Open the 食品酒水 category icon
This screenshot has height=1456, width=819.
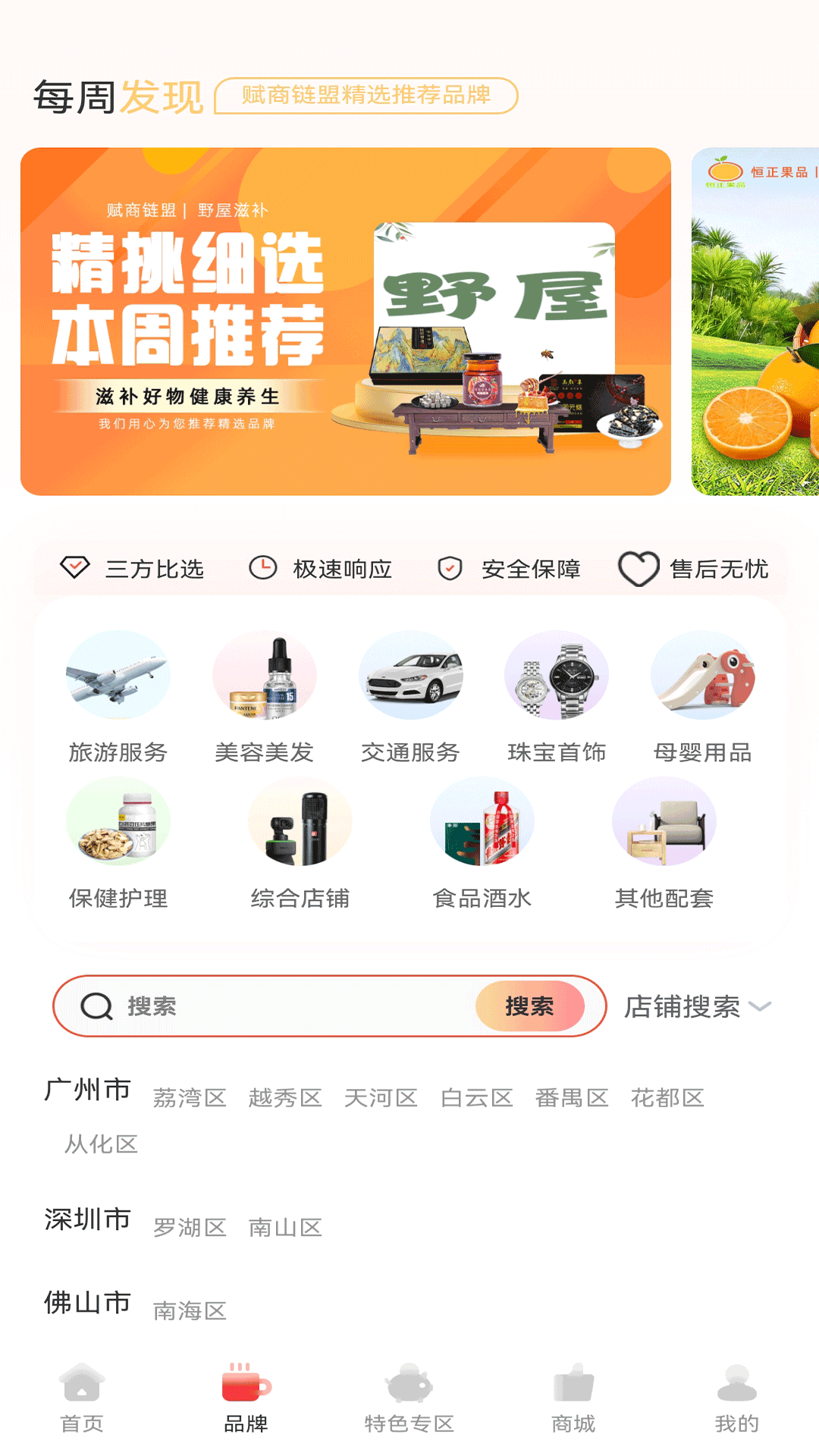pos(483,824)
